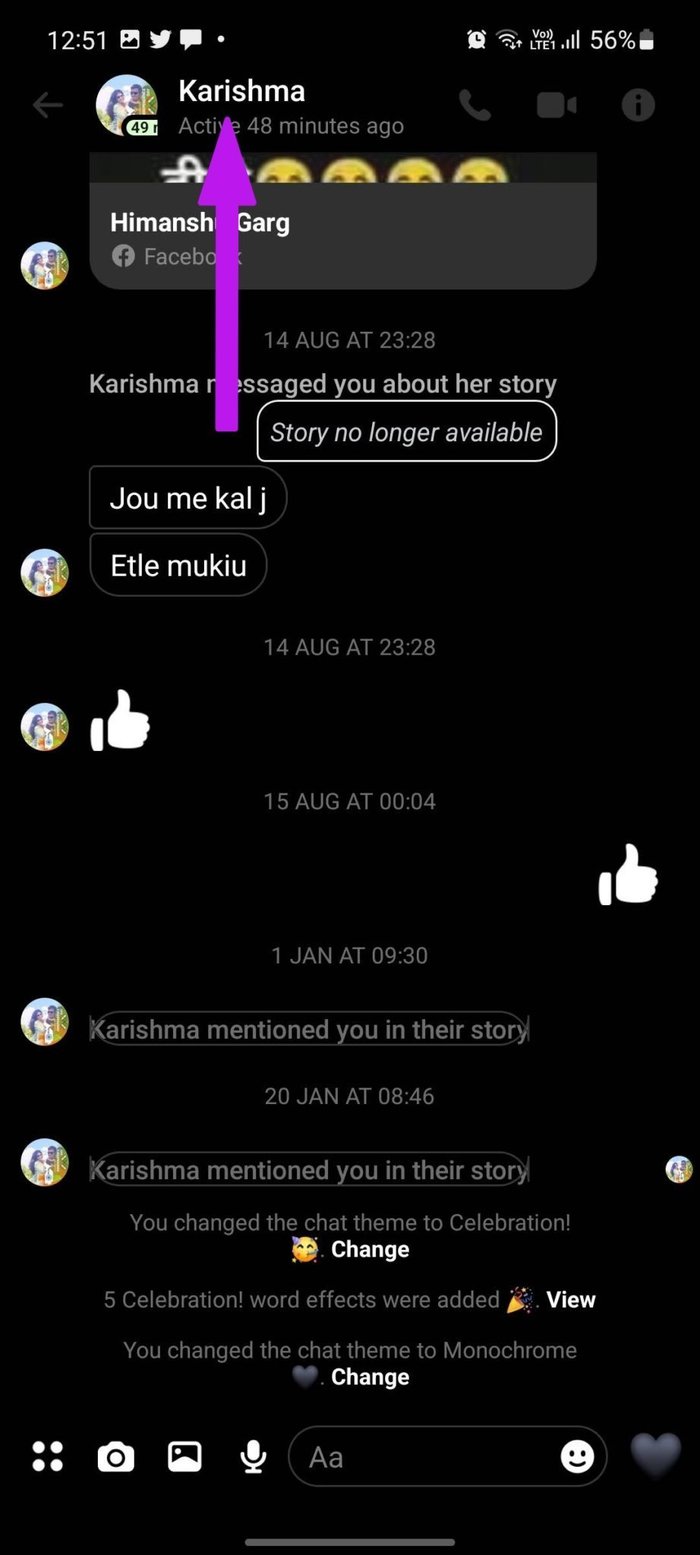Tap View for Celebration word effects
The height and width of the screenshot is (1555, 700).
571,1299
